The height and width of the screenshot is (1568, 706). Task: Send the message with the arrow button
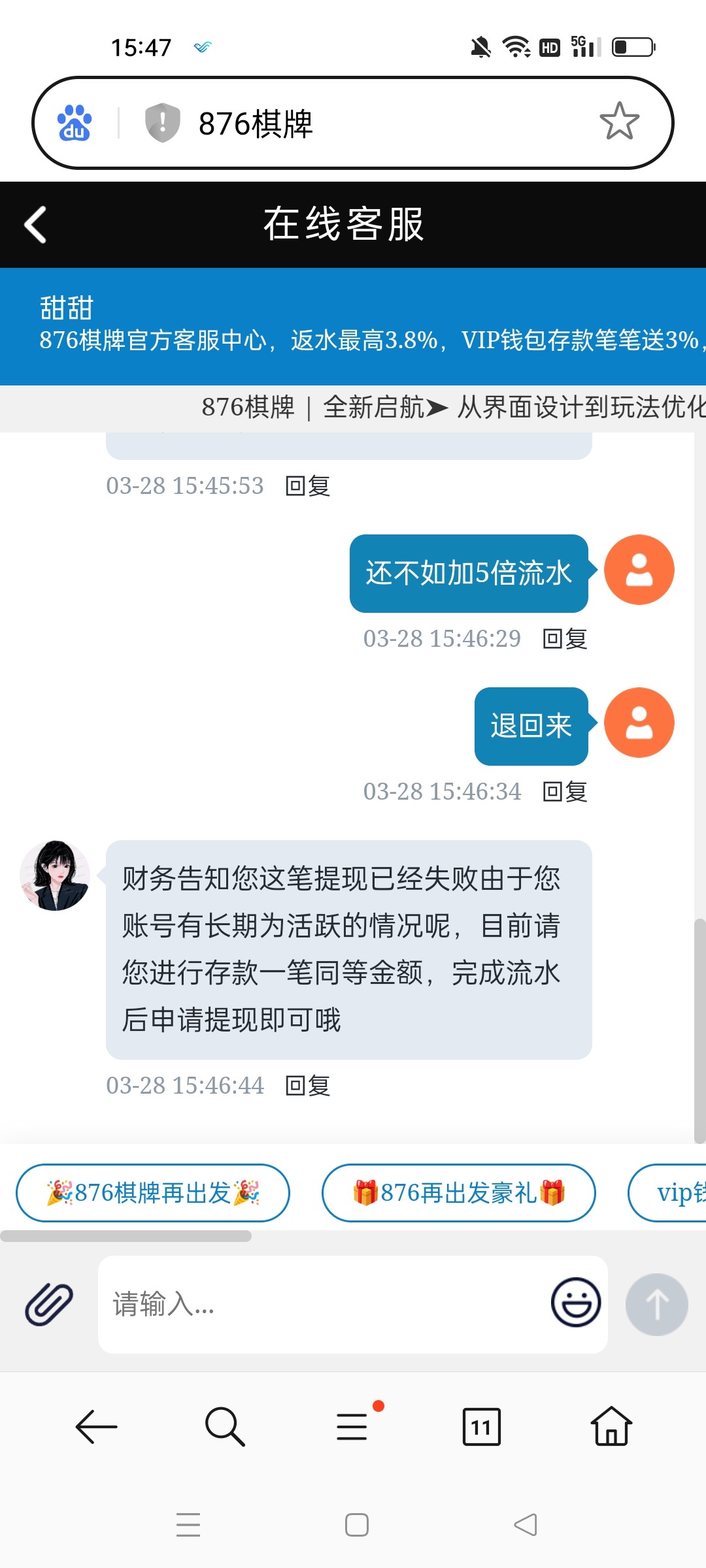656,1304
